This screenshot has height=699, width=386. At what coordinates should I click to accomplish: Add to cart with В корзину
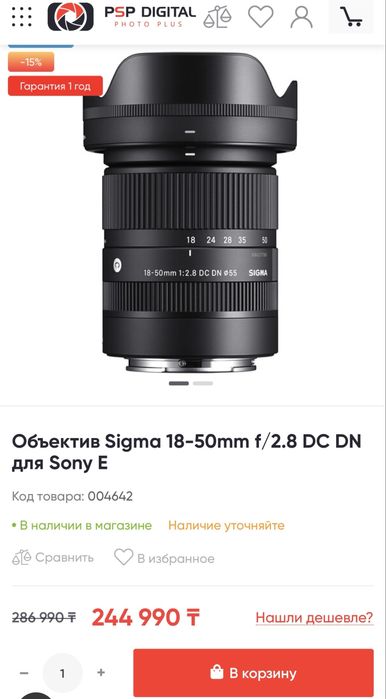click(x=253, y=673)
